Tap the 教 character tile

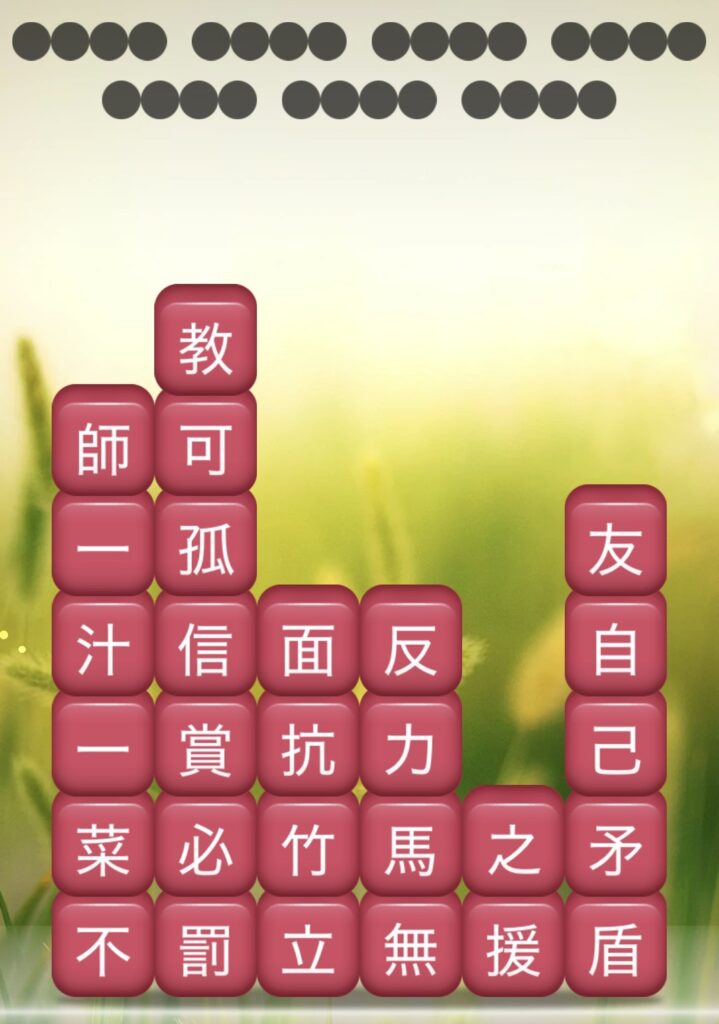coord(206,347)
